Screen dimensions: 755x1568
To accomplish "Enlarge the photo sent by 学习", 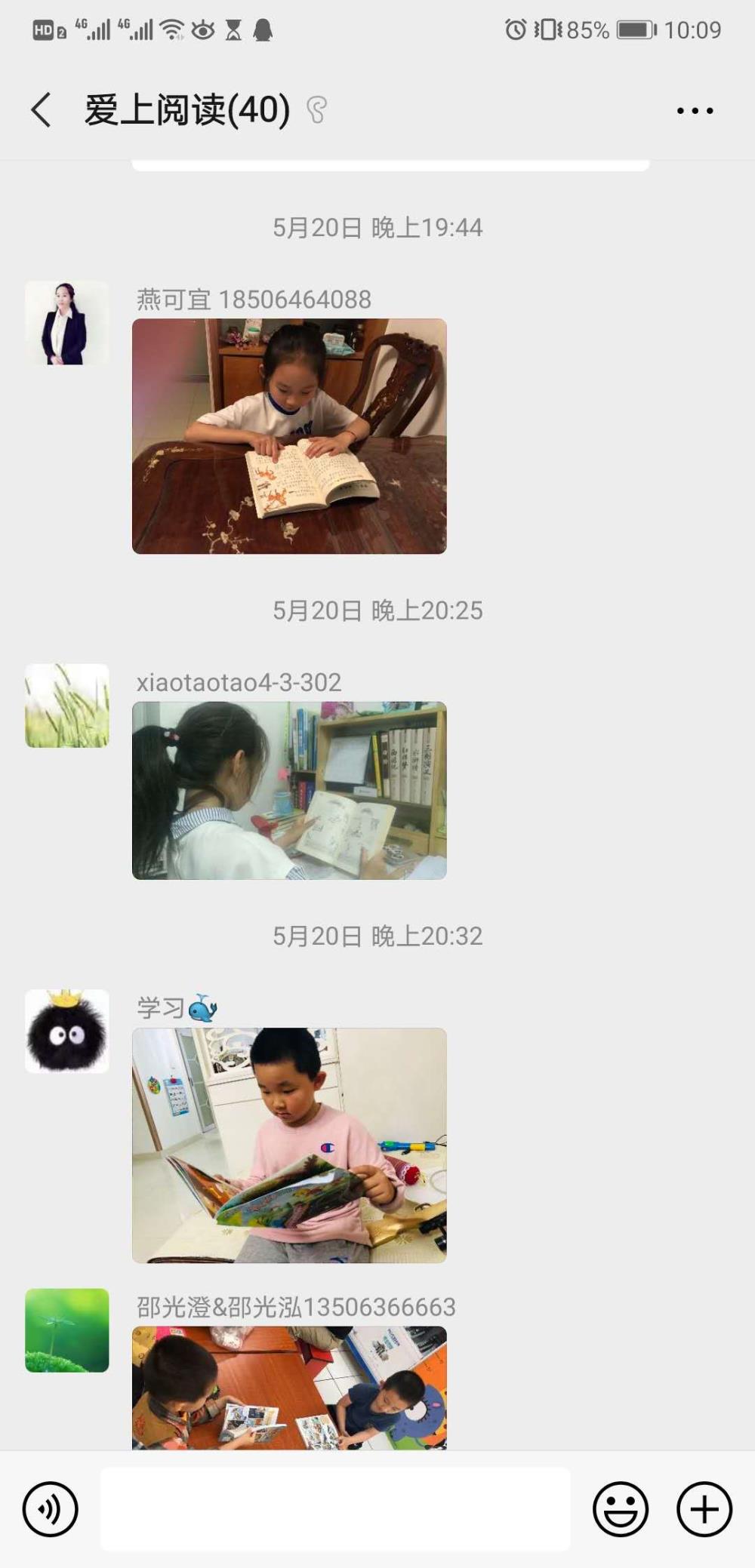I will 289,1145.
